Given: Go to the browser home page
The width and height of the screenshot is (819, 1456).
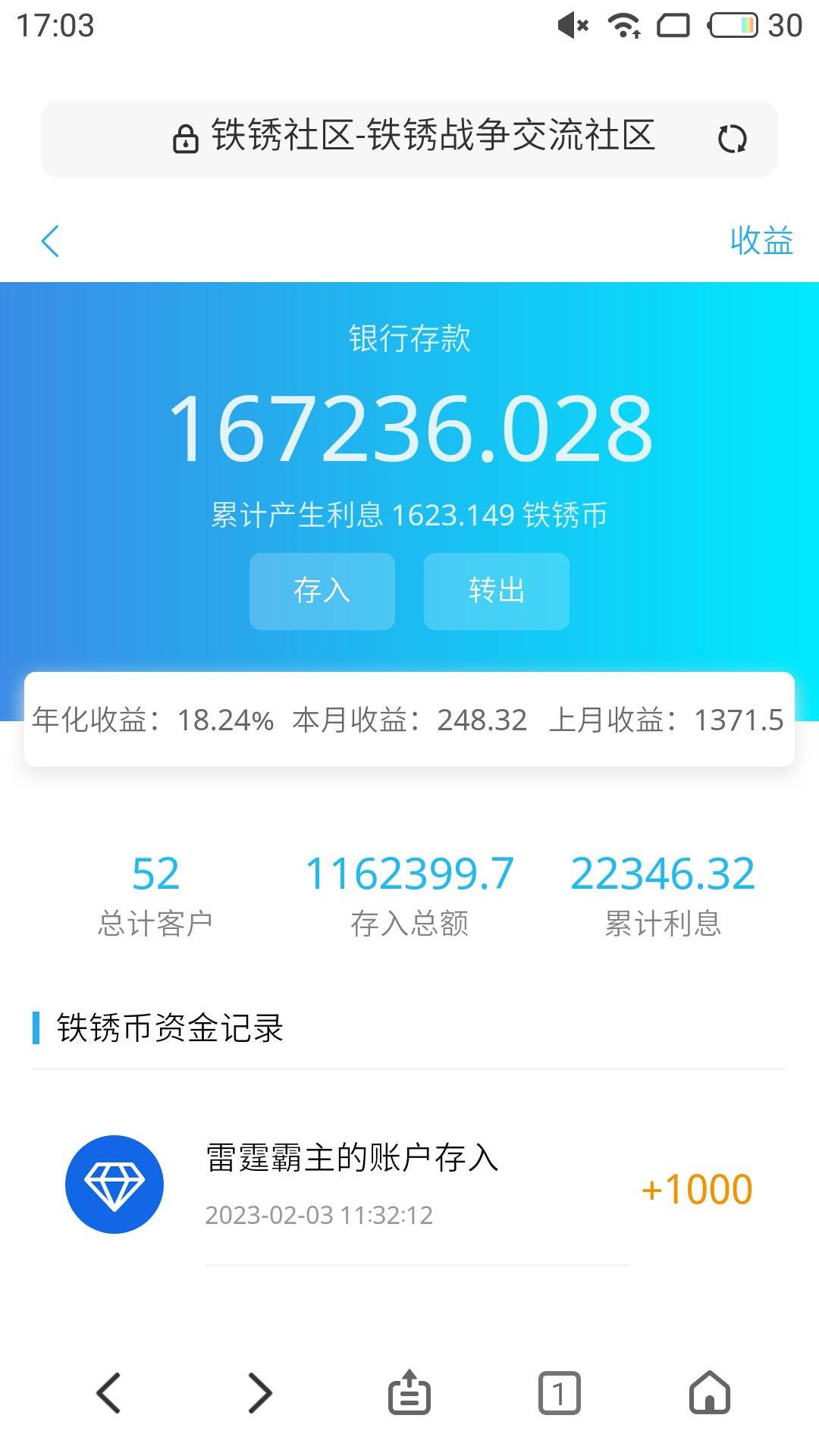Looking at the screenshot, I should [x=709, y=1392].
